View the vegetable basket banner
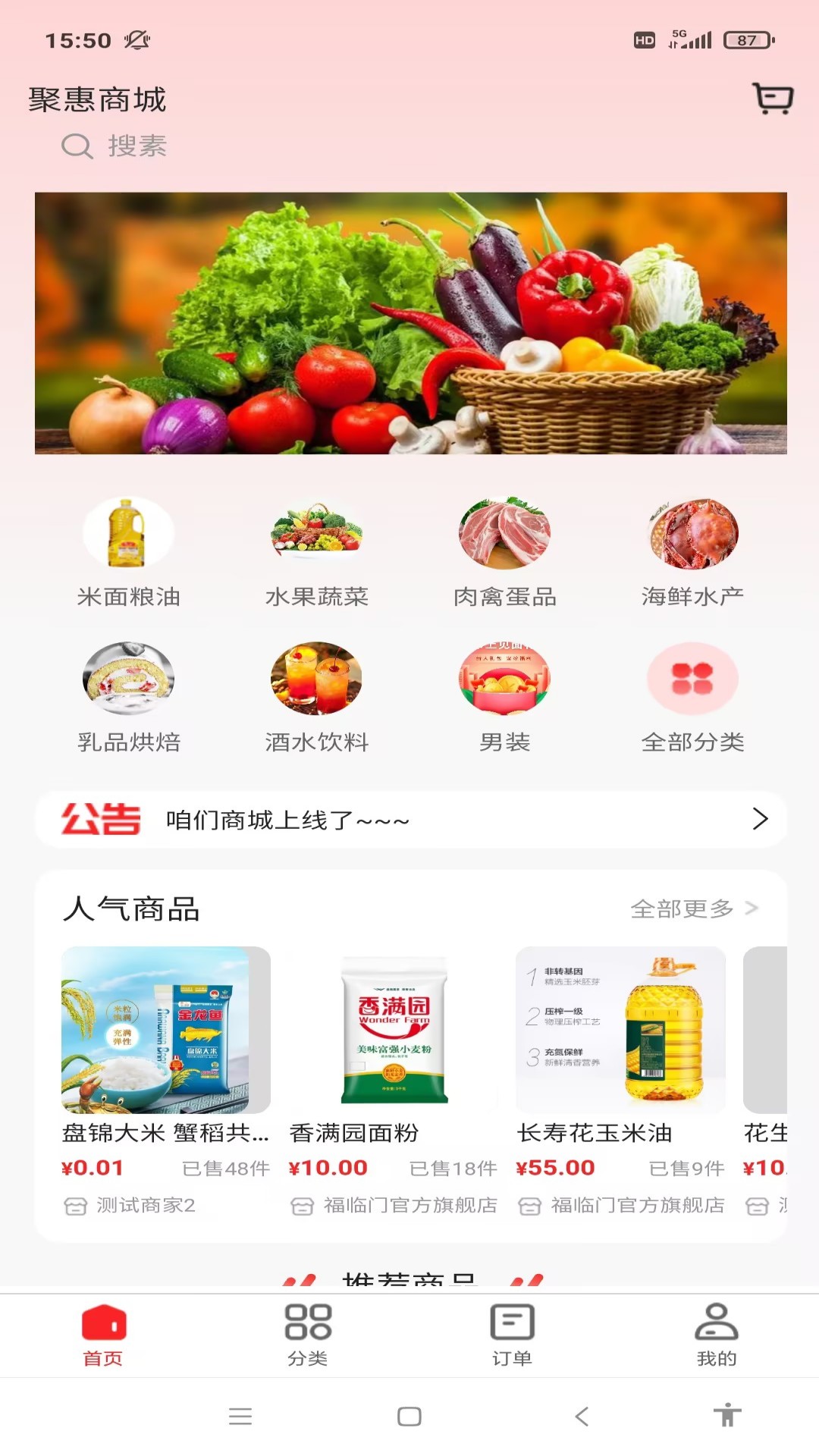Screen dimensions: 819x1456 (409, 324)
